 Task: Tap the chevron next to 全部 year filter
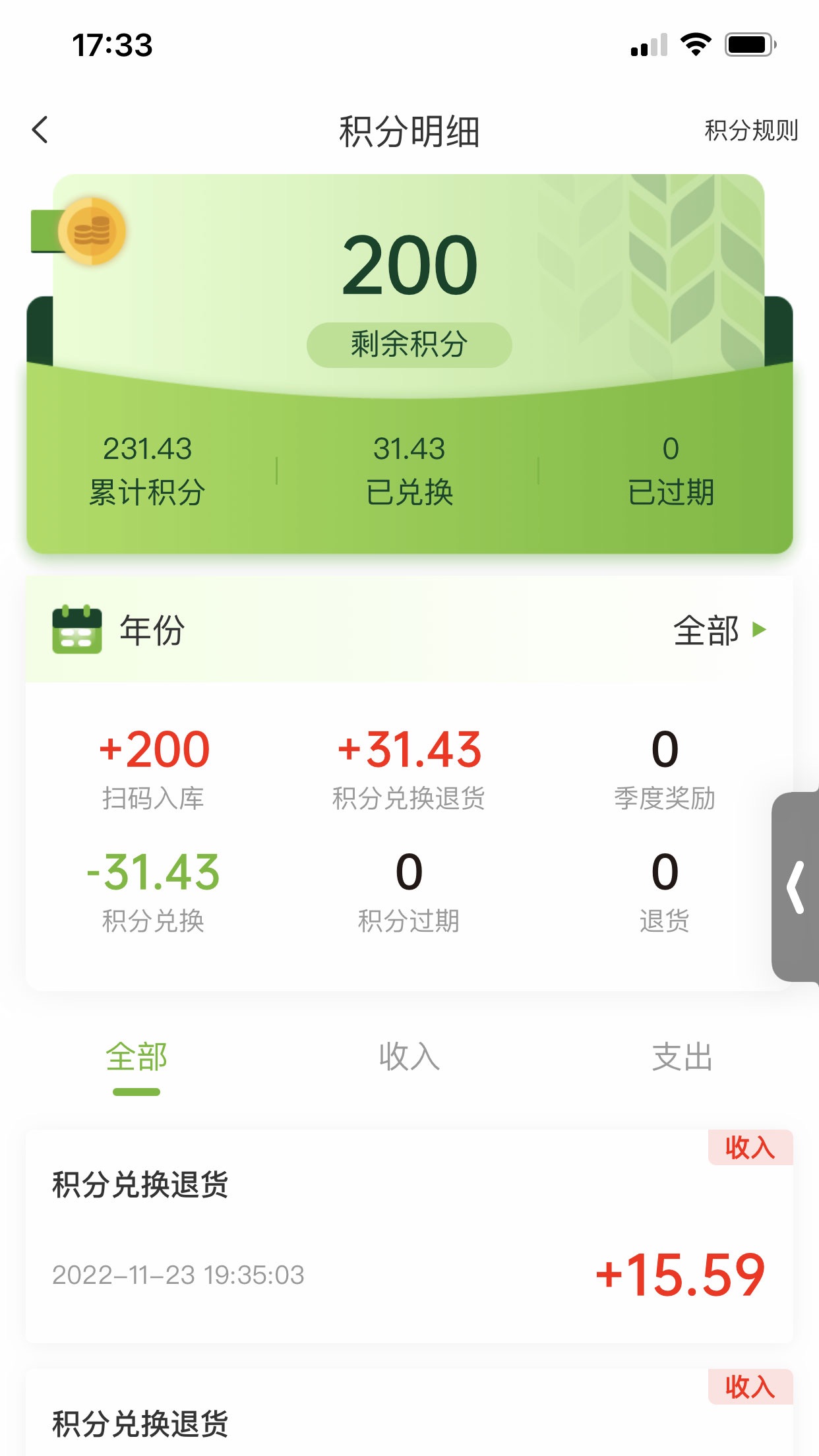(760, 631)
